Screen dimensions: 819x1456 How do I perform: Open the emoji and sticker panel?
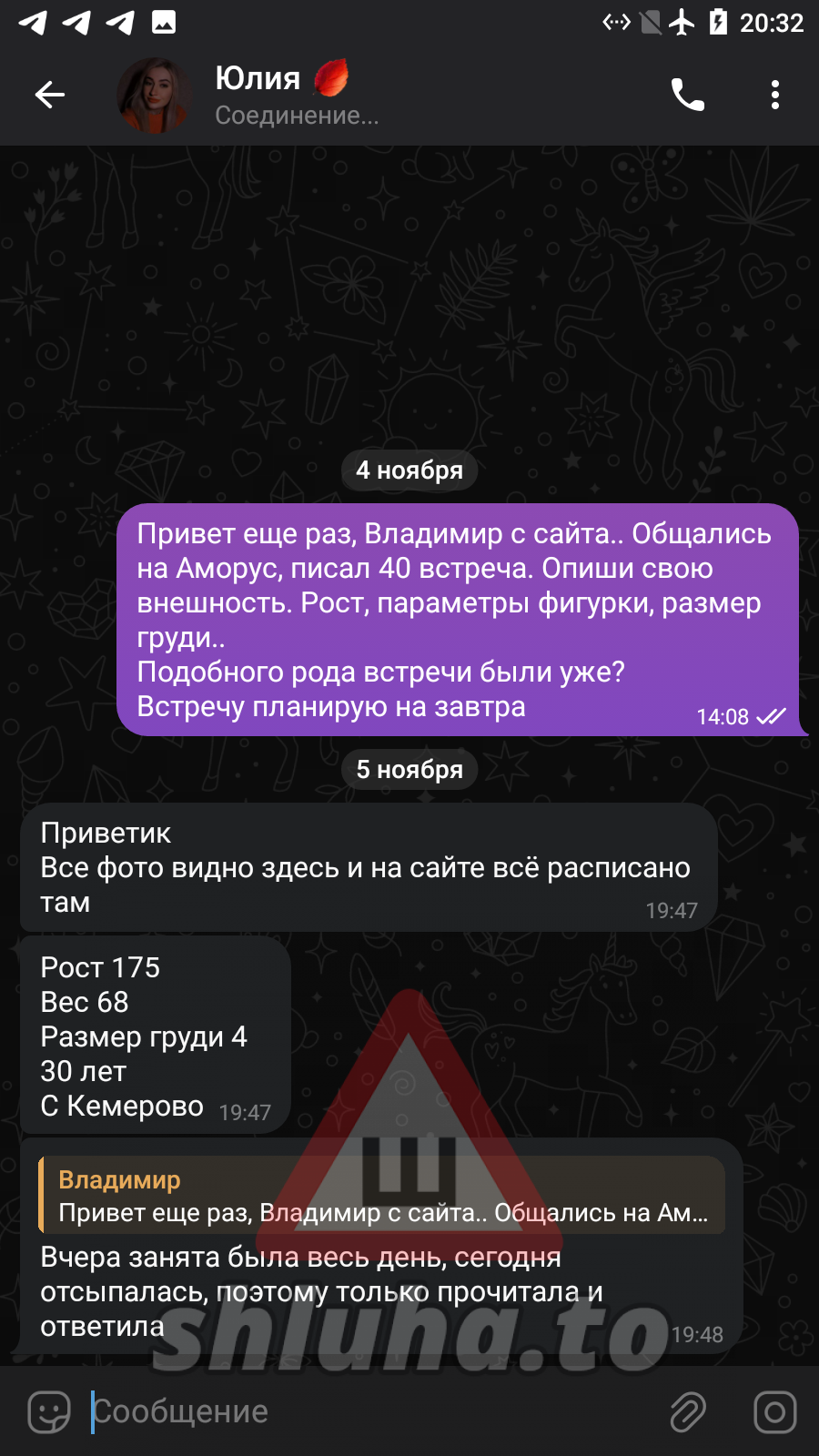(49, 1411)
